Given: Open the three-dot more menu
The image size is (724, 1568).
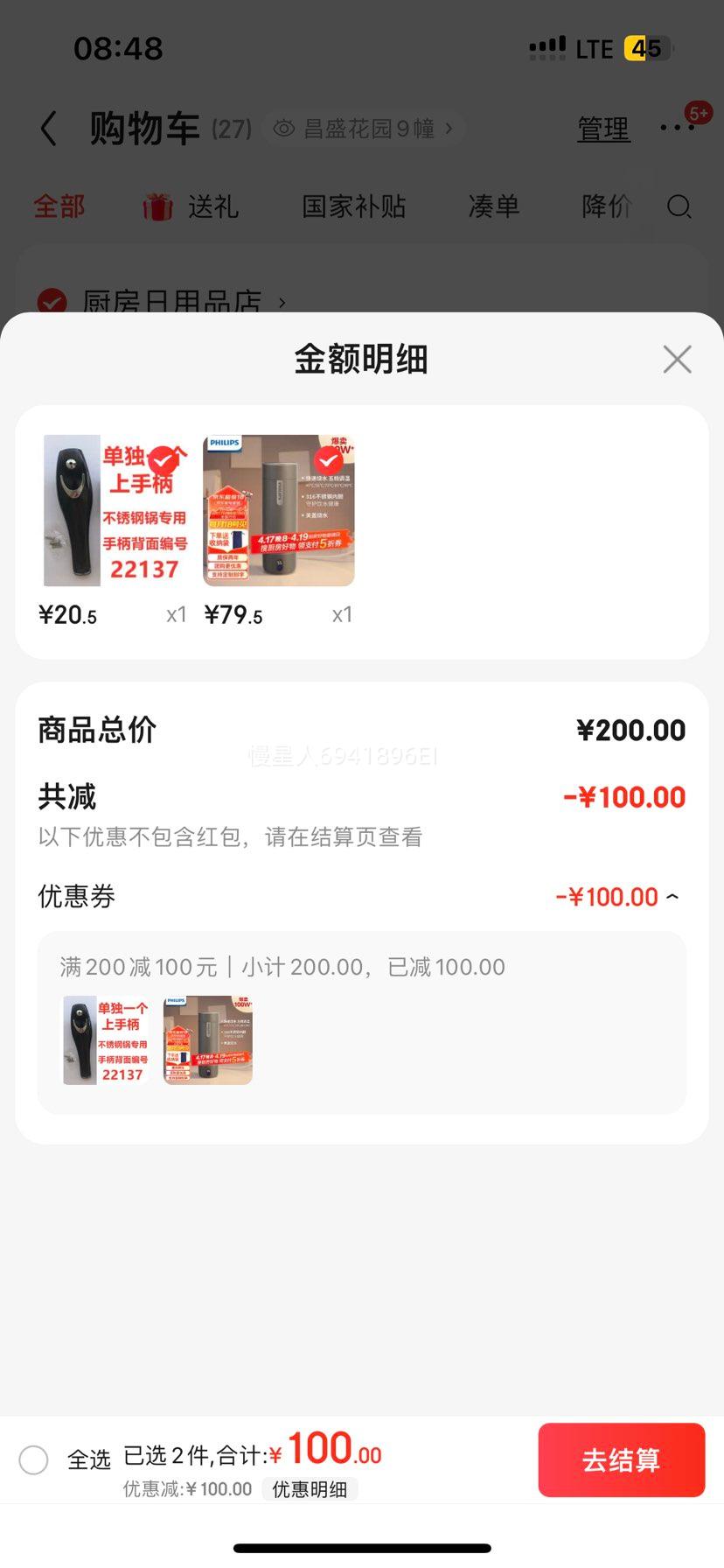Looking at the screenshot, I should [x=678, y=128].
